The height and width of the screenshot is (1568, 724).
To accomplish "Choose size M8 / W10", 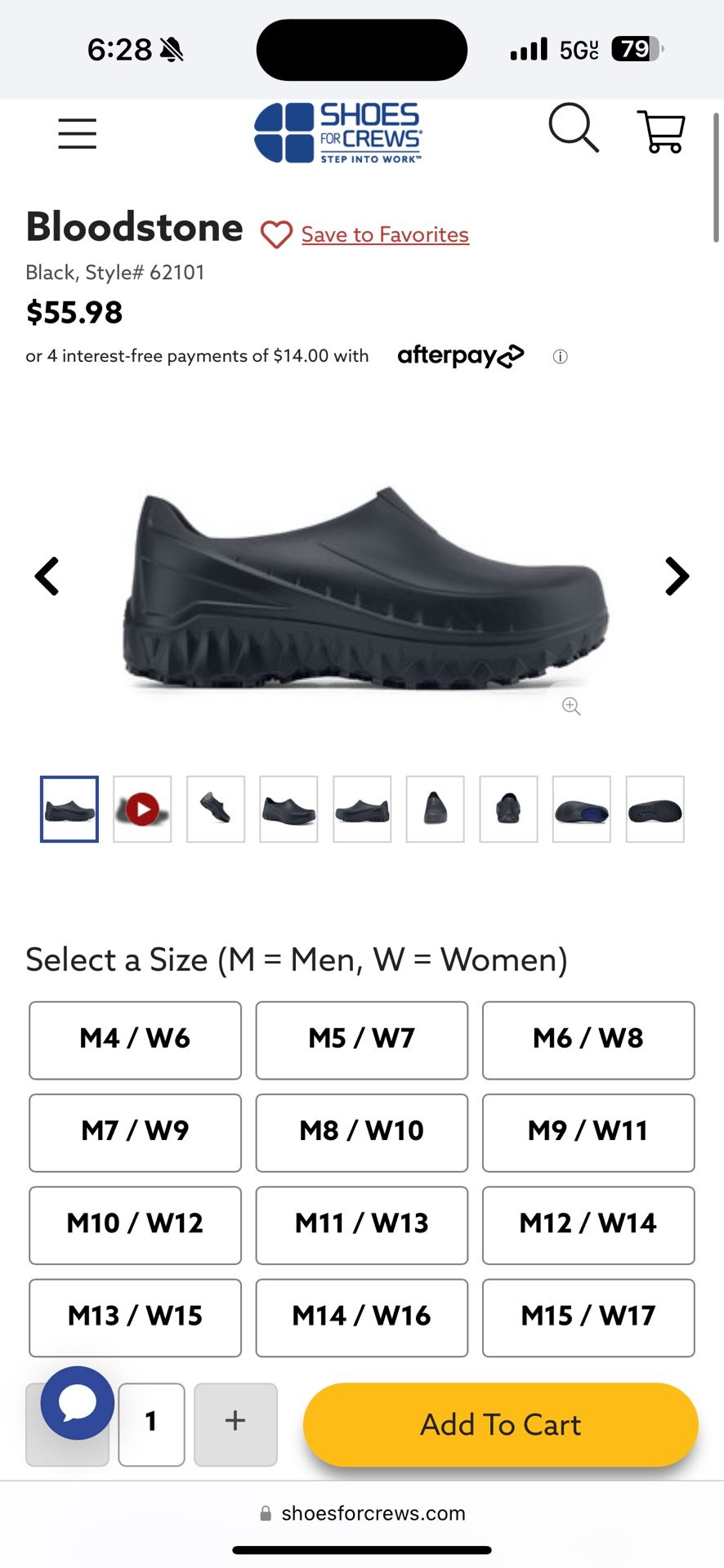I will pyautogui.click(x=362, y=1133).
